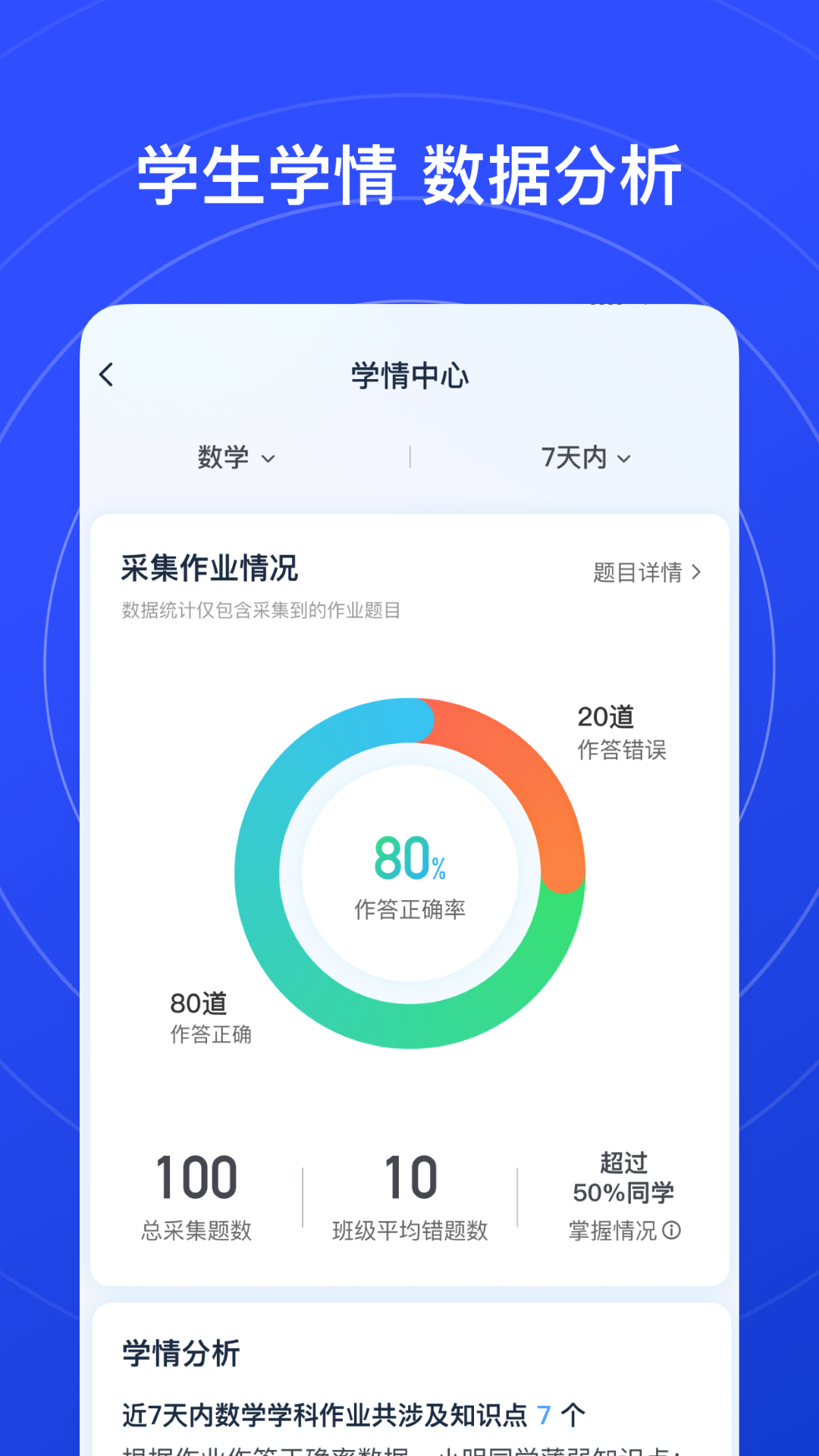Tap the dropdown arrow beside 数学
The image size is (819, 1456).
click(x=269, y=458)
